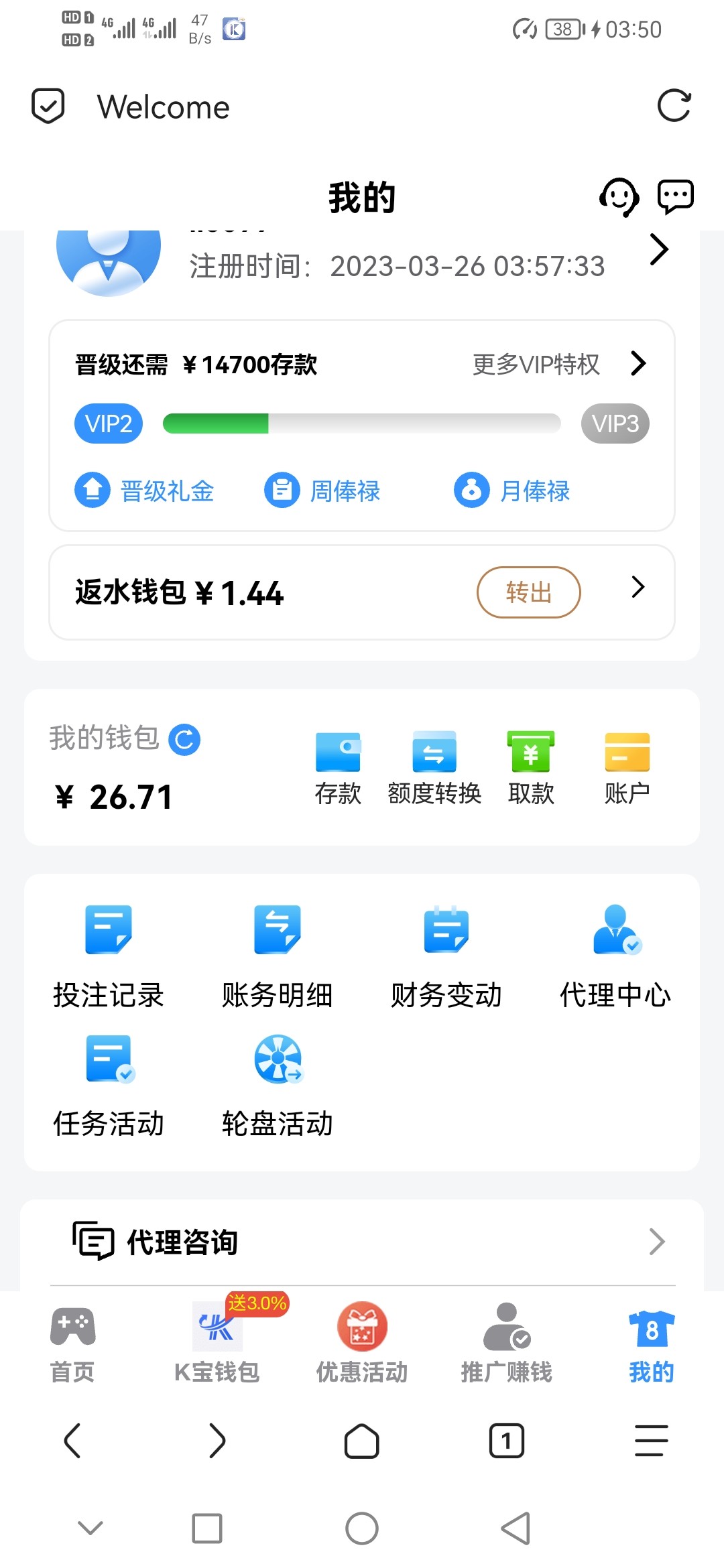Refresh 我的钱包 balance
This screenshot has height=1568, width=724.
tap(184, 740)
